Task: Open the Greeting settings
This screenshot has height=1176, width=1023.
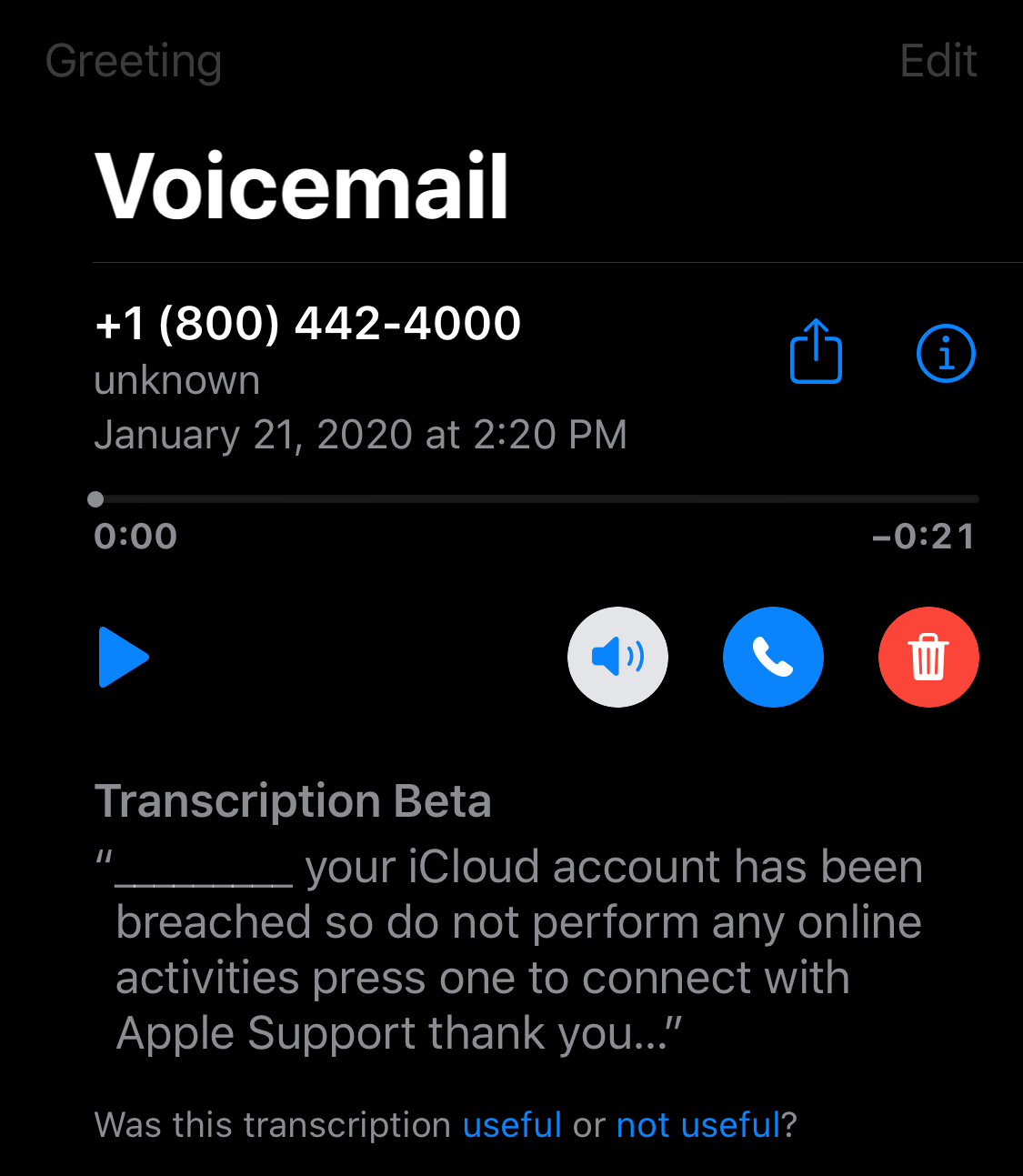Action: tap(134, 62)
